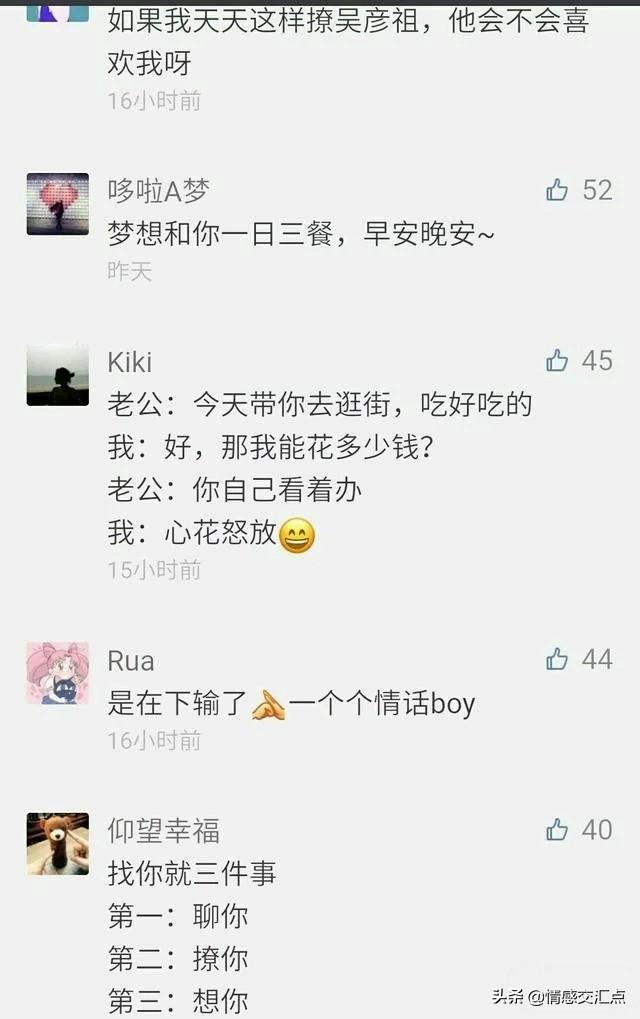Like Rua's comment
Image resolution: width=640 pixels, height=1019 pixels.
point(557,659)
